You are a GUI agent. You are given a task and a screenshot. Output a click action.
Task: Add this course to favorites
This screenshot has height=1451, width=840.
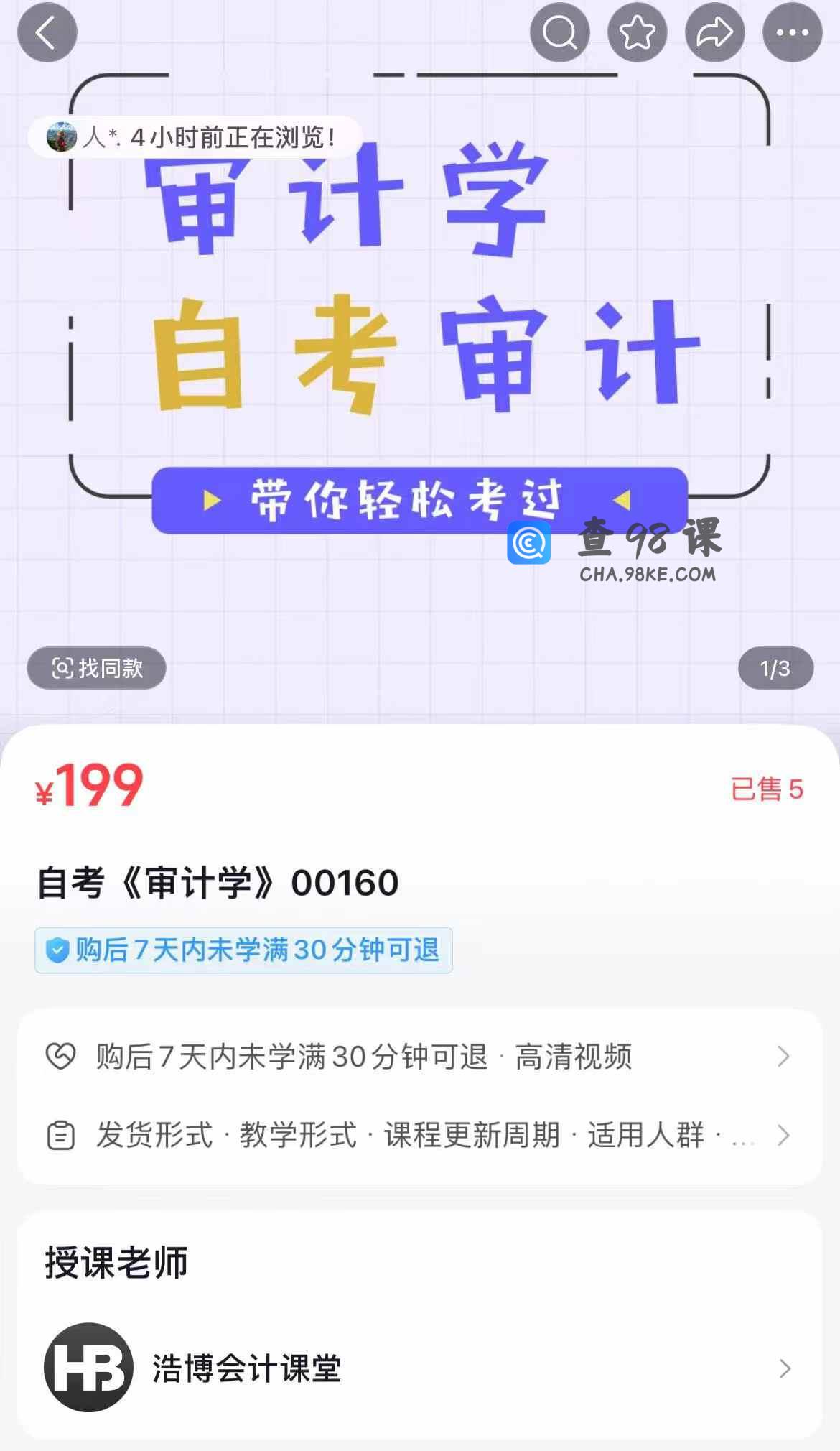tap(637, 33)
